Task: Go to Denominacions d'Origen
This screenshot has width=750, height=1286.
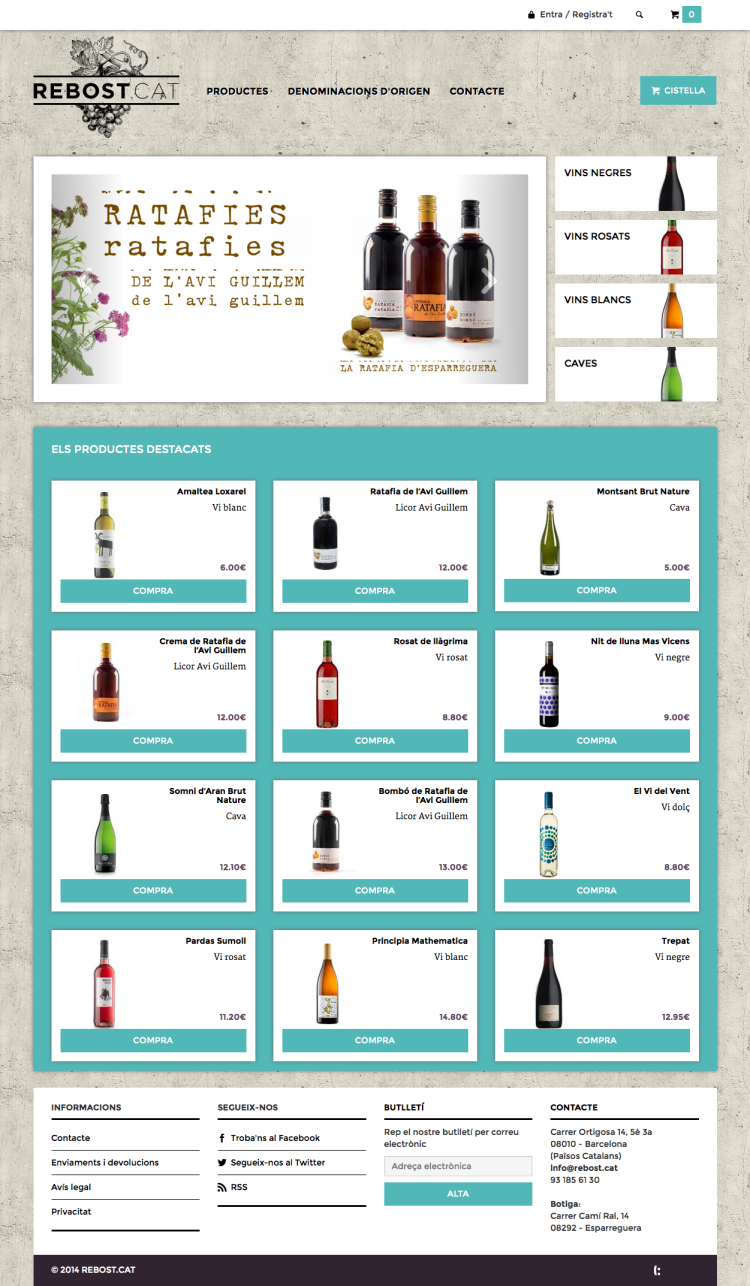Action: click(359, 91)
